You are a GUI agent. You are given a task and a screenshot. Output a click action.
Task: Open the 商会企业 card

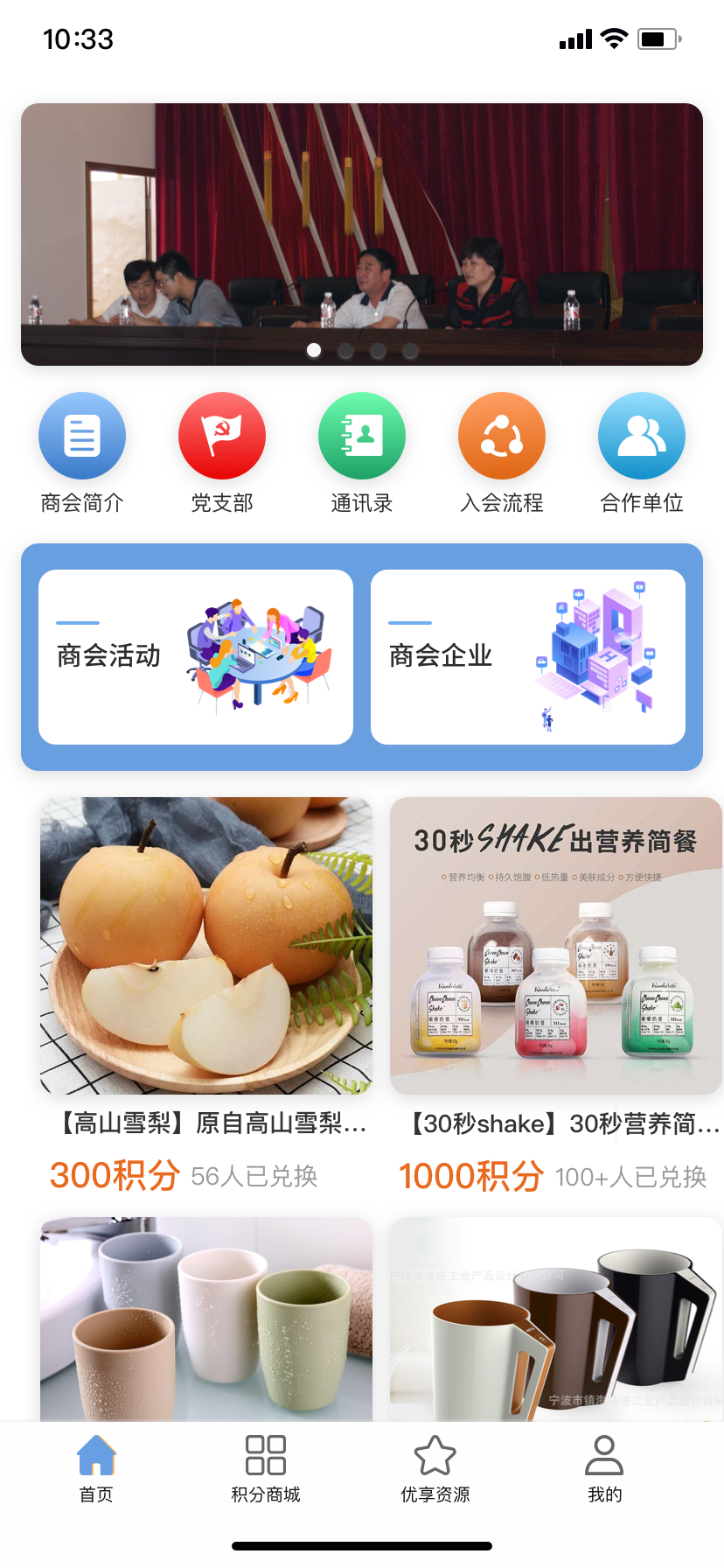coord(528,657)
